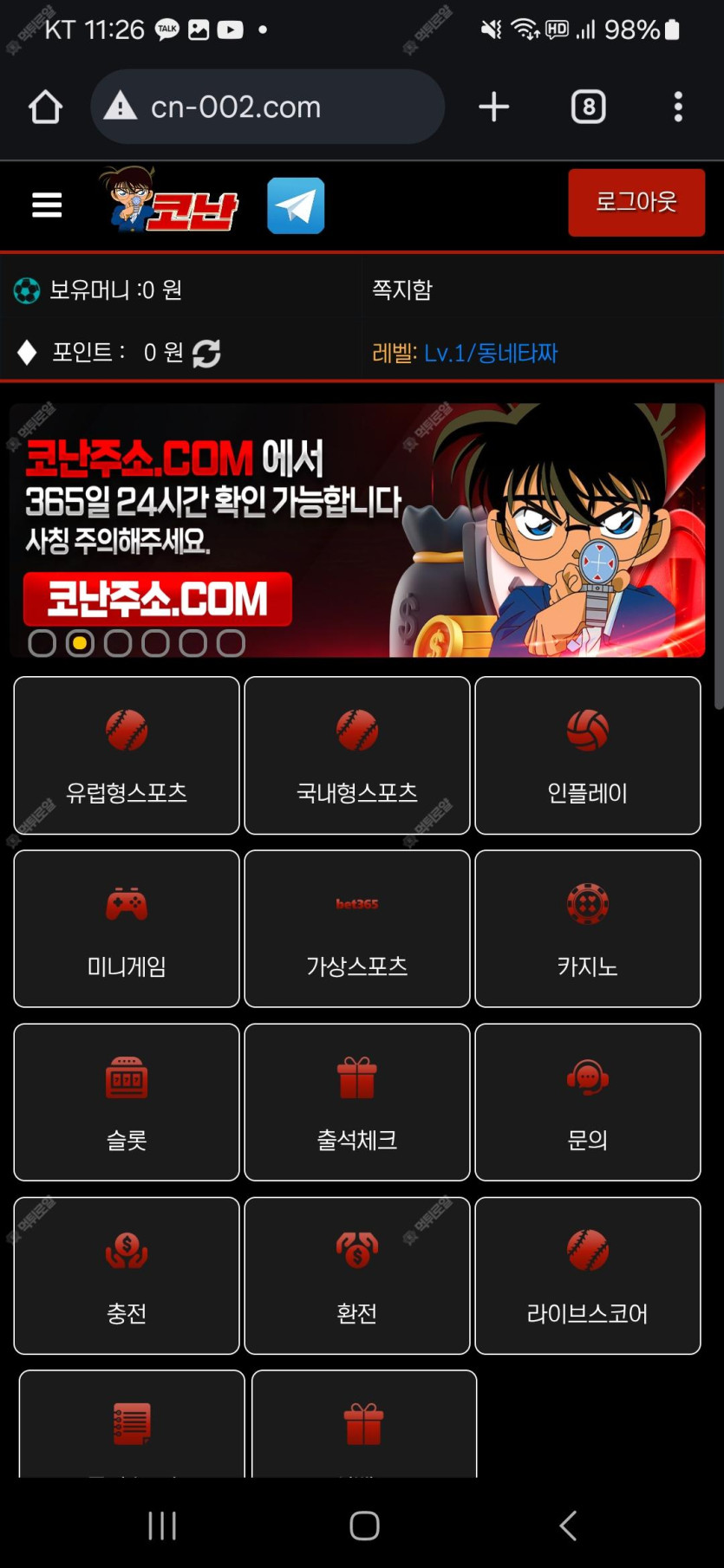Open 가상스포츠 section
The image size is (724, 1568).
[x=357, y=928]
